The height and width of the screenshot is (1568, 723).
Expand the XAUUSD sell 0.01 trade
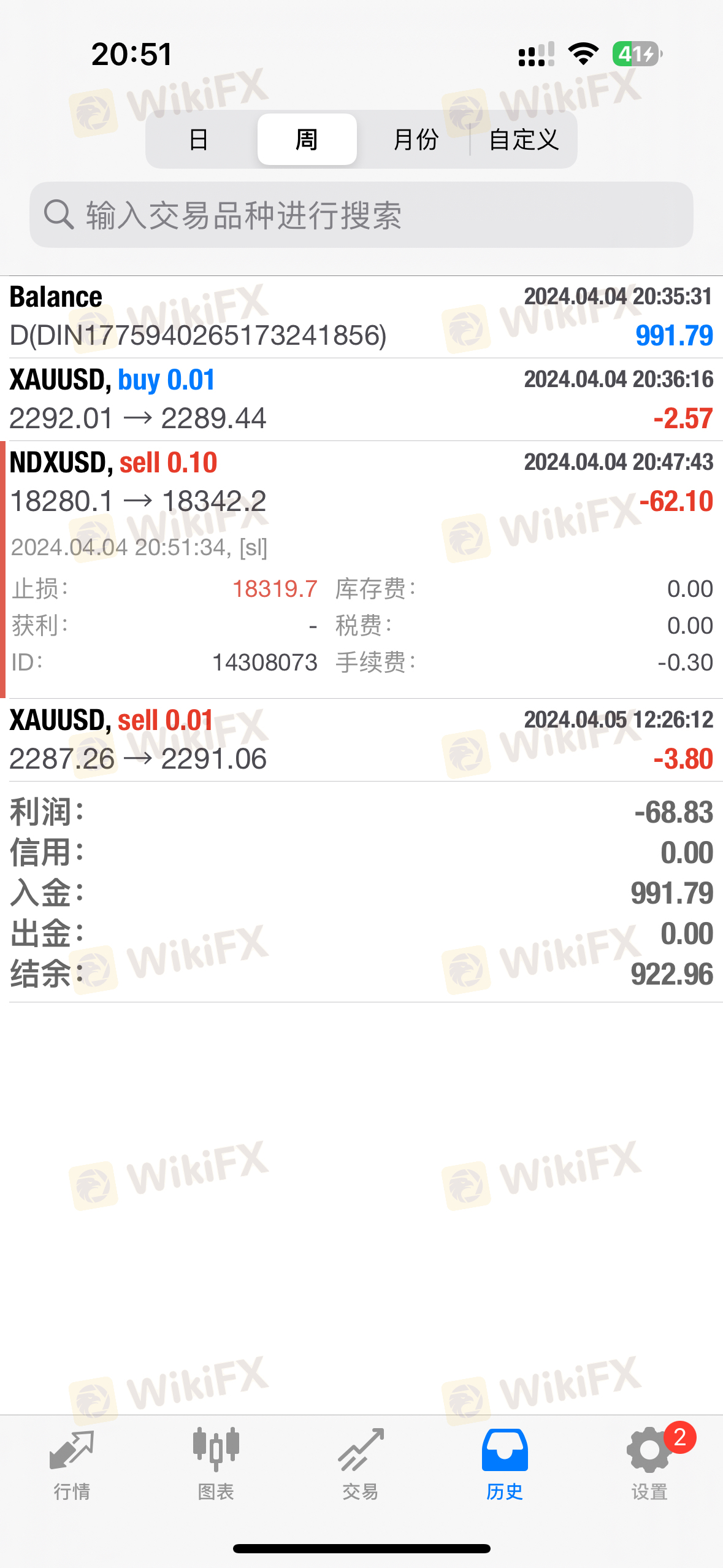click(361, 740)
